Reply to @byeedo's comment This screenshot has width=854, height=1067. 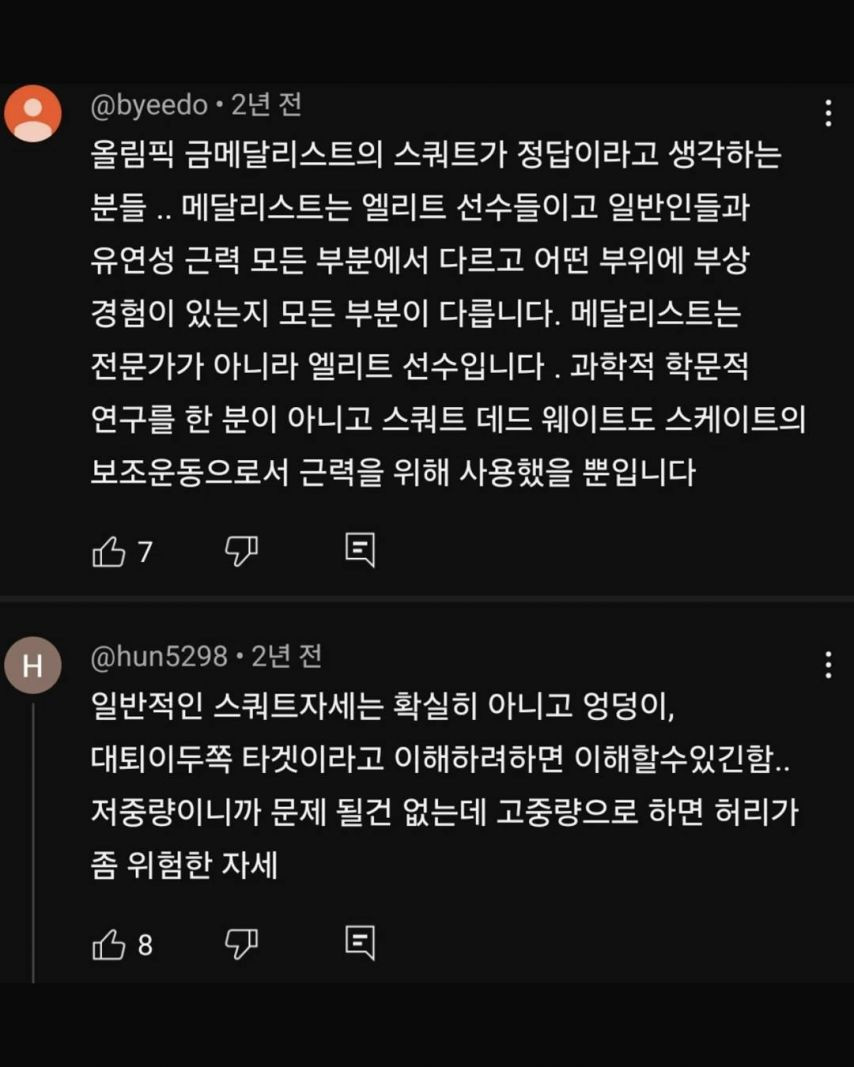(x=360, y=549)
